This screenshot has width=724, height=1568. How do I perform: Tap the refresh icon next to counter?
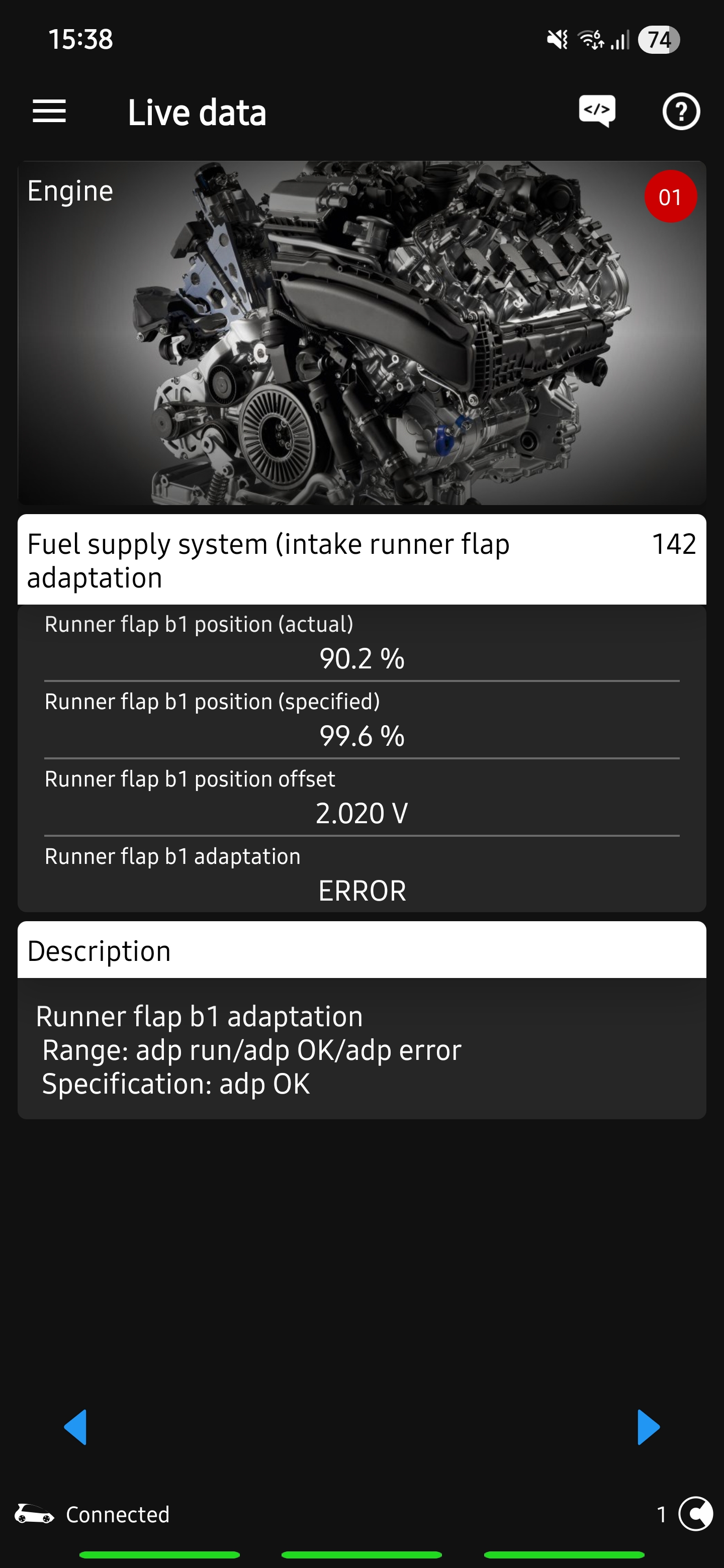(x=695, y=1514)
